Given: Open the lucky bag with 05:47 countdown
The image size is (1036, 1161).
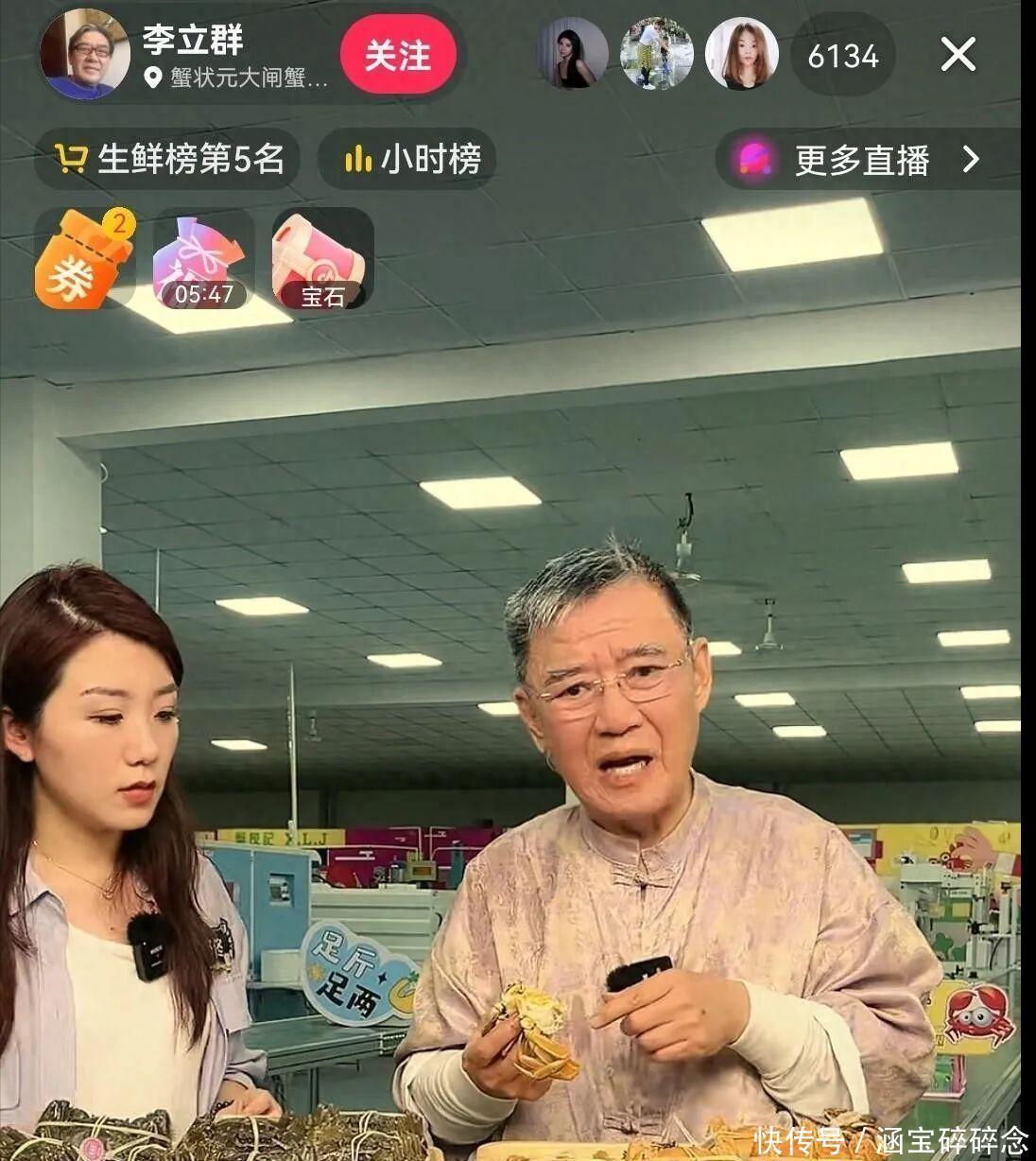Looking at the screenshot, I should coord(203,259).
